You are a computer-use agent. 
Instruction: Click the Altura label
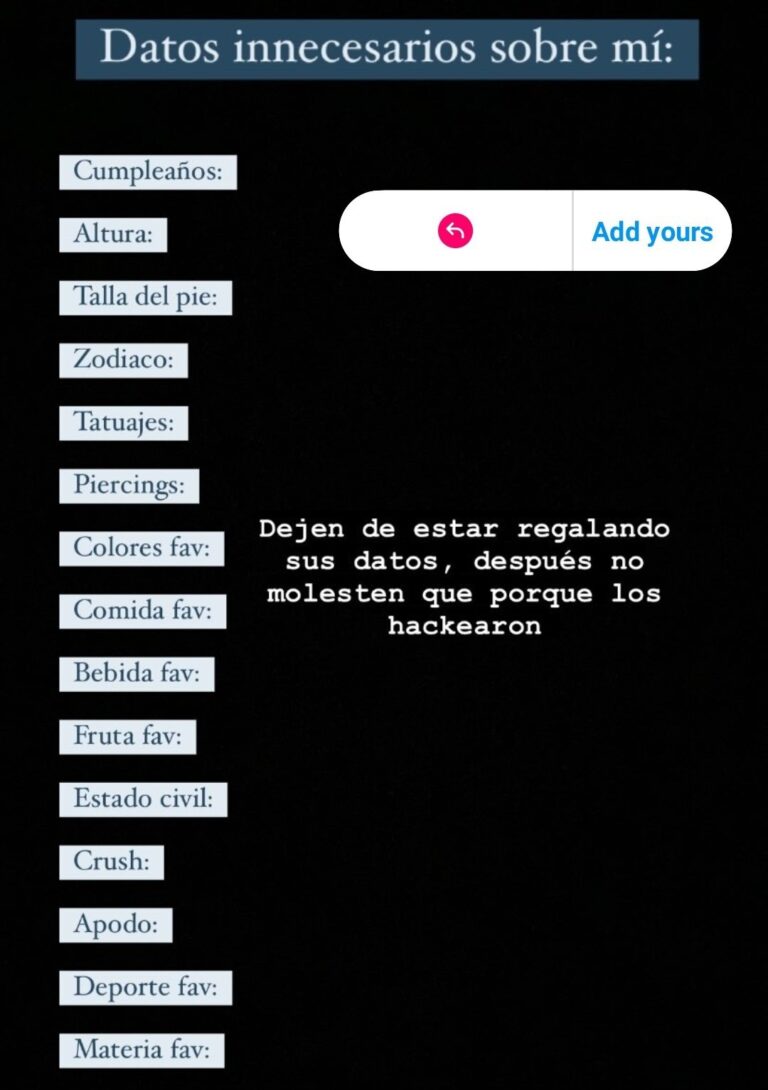coord(113,235)
